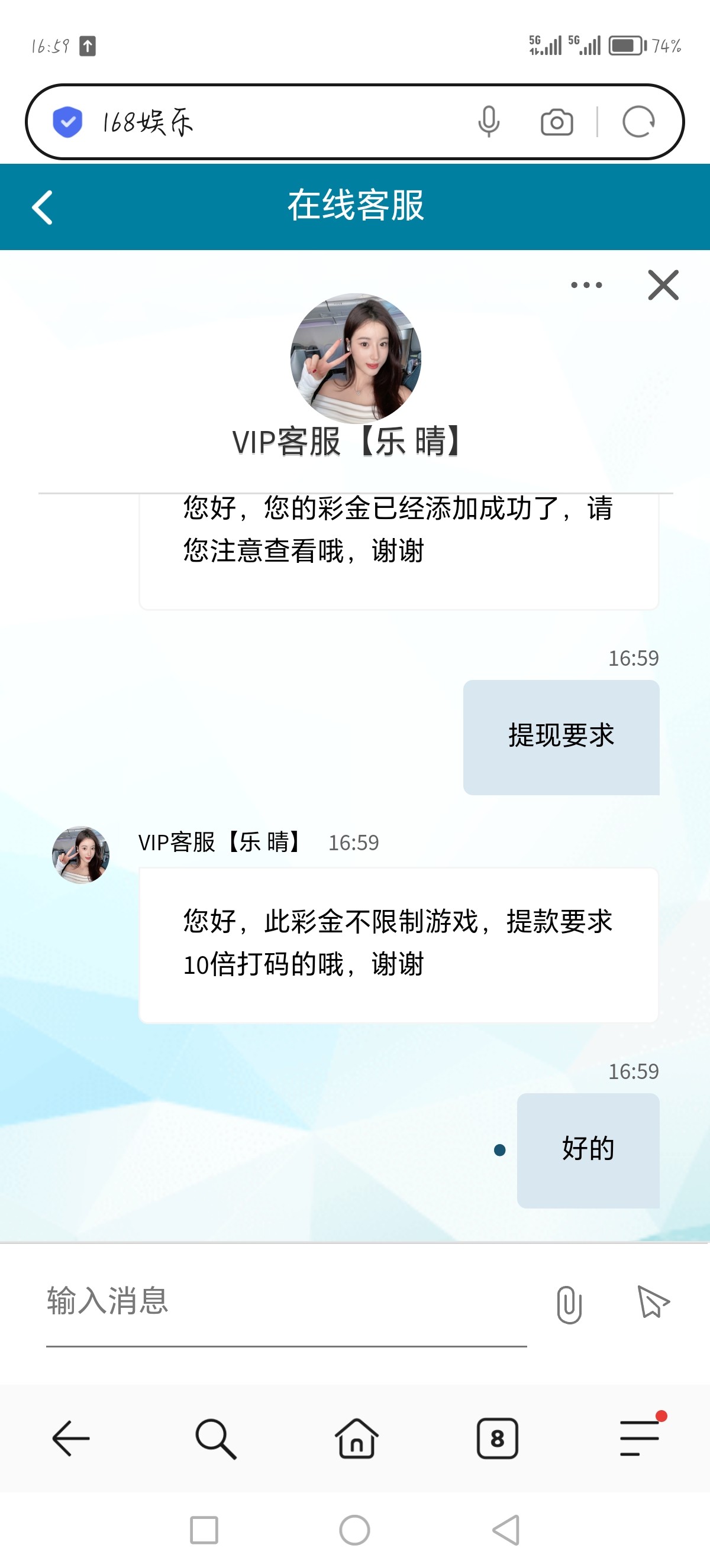The width and height of the screenshot is (710, 1568).
Task: Return to the phone home screen
Action: (354, 1530)
